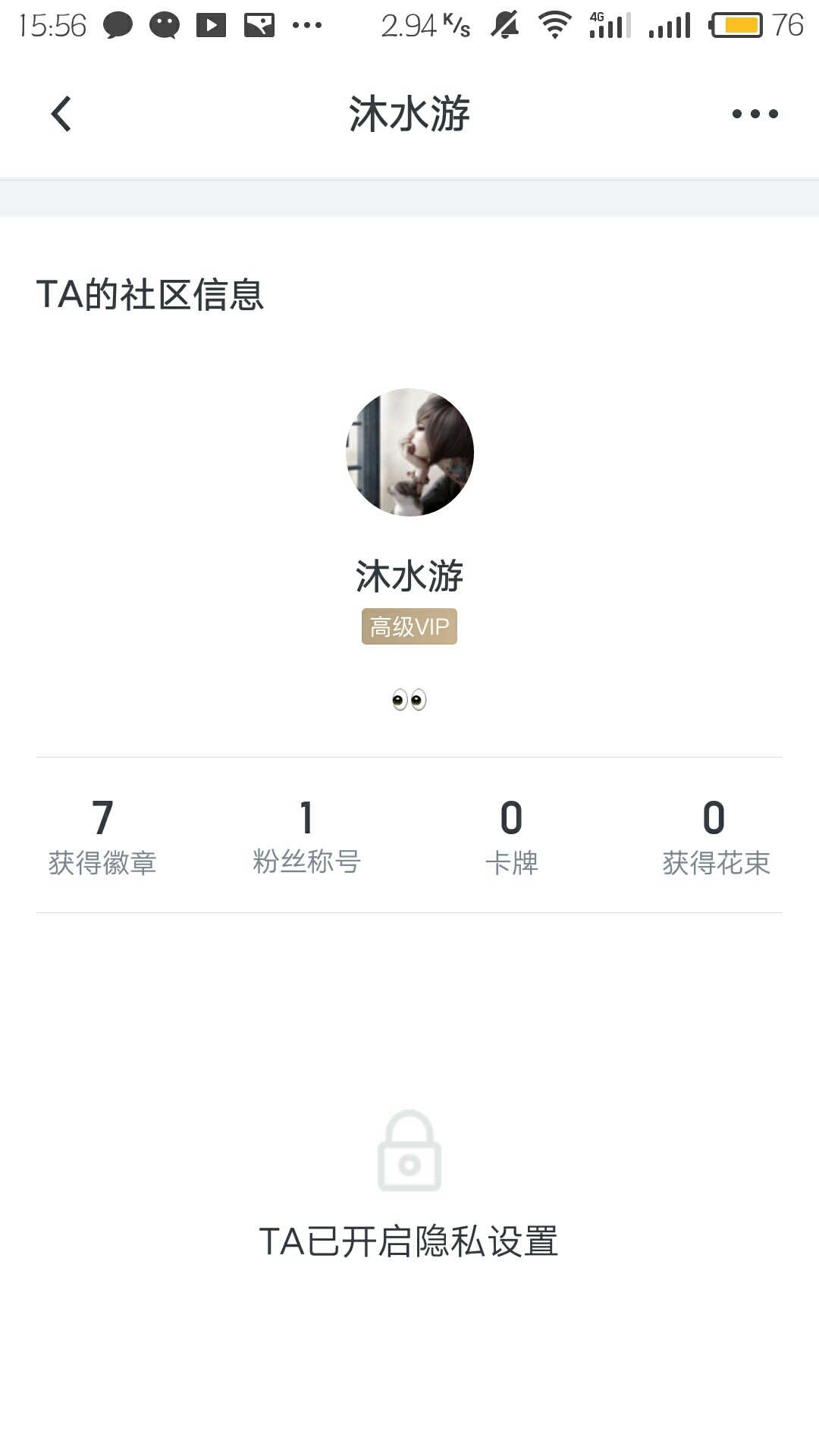819x1456 pixels.
Task: View the 获得花束 bouquets stat
Action: [716, 836]
